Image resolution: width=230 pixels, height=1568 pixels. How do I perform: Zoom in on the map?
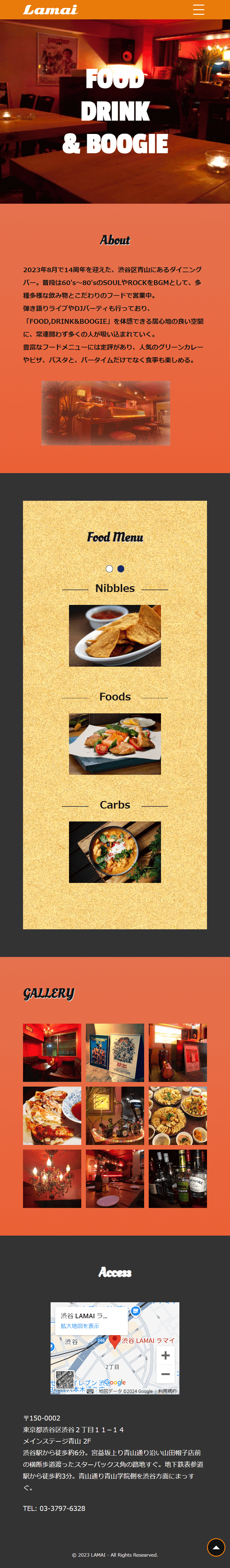pyautogui.click(x=165, y=1356)
